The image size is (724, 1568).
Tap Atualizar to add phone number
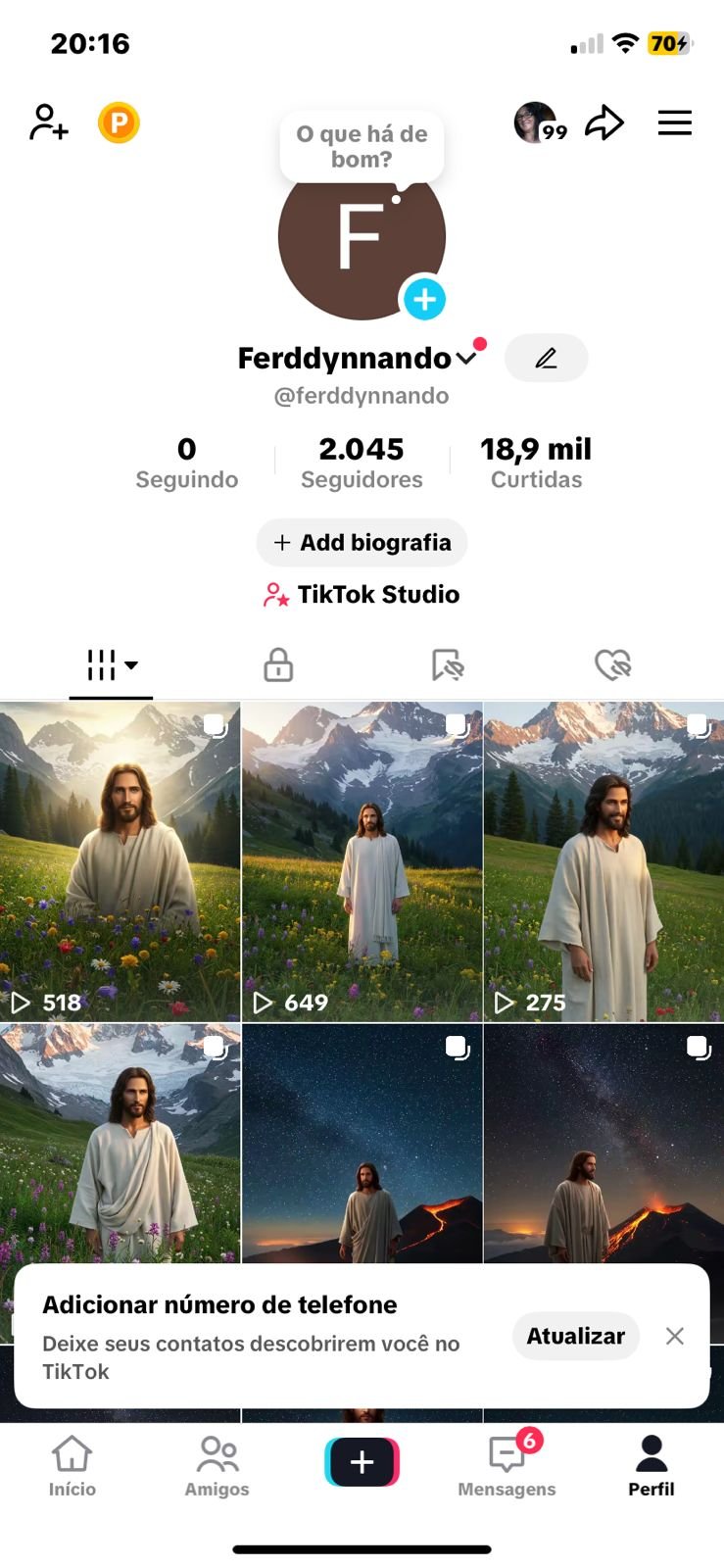tap(575, 1336)
